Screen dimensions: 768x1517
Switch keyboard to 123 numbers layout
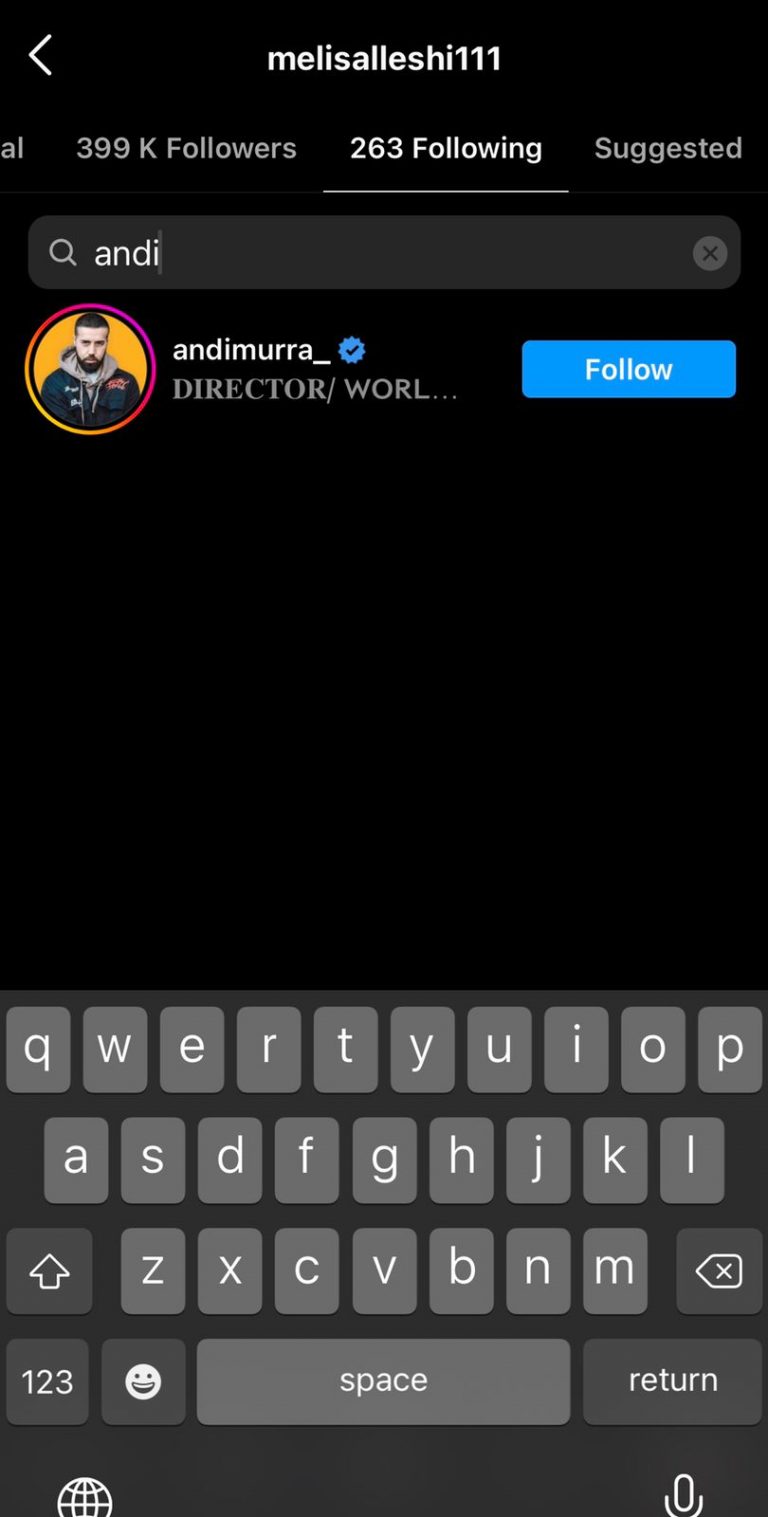click(47, 1381)
